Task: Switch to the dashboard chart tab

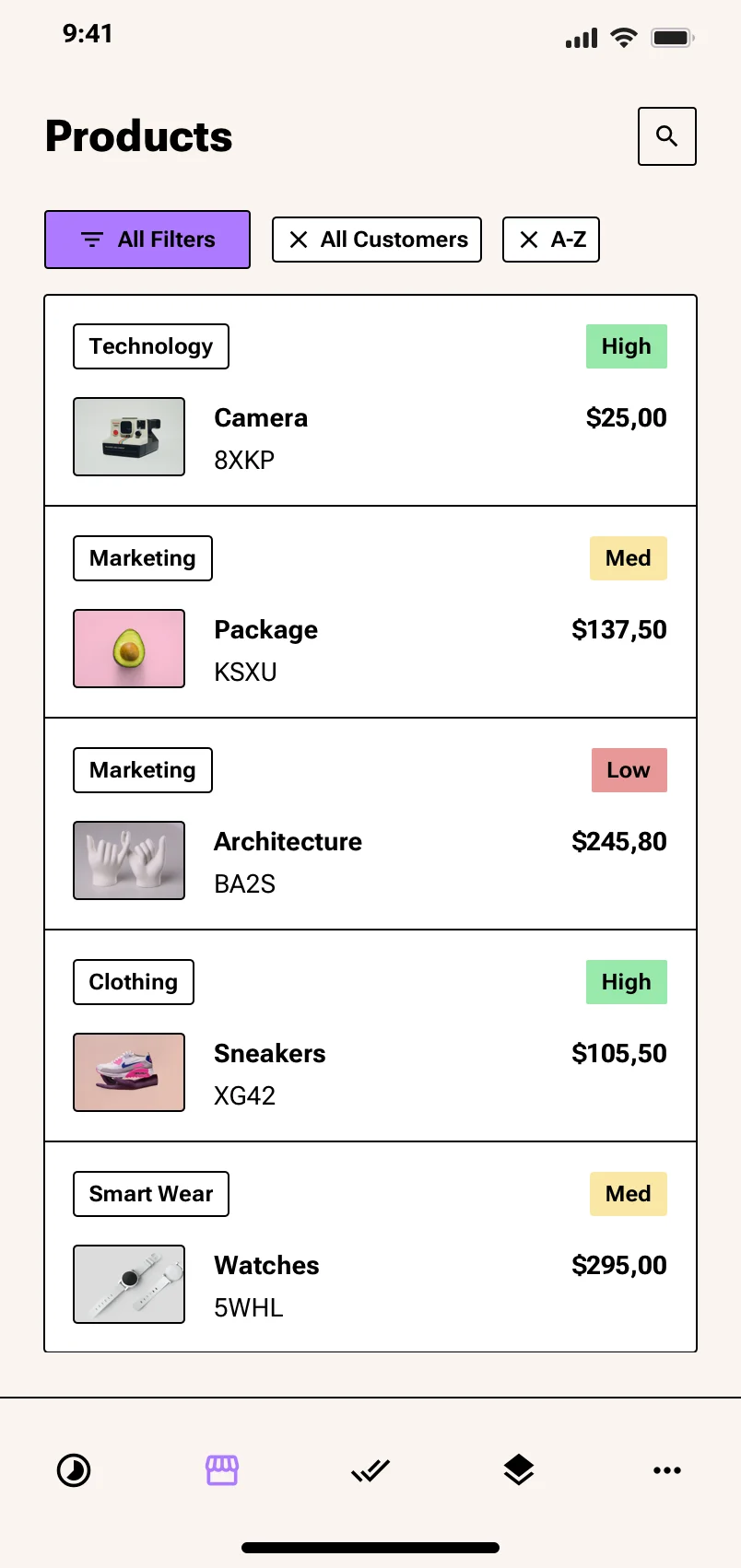Action: [74, 1470]
